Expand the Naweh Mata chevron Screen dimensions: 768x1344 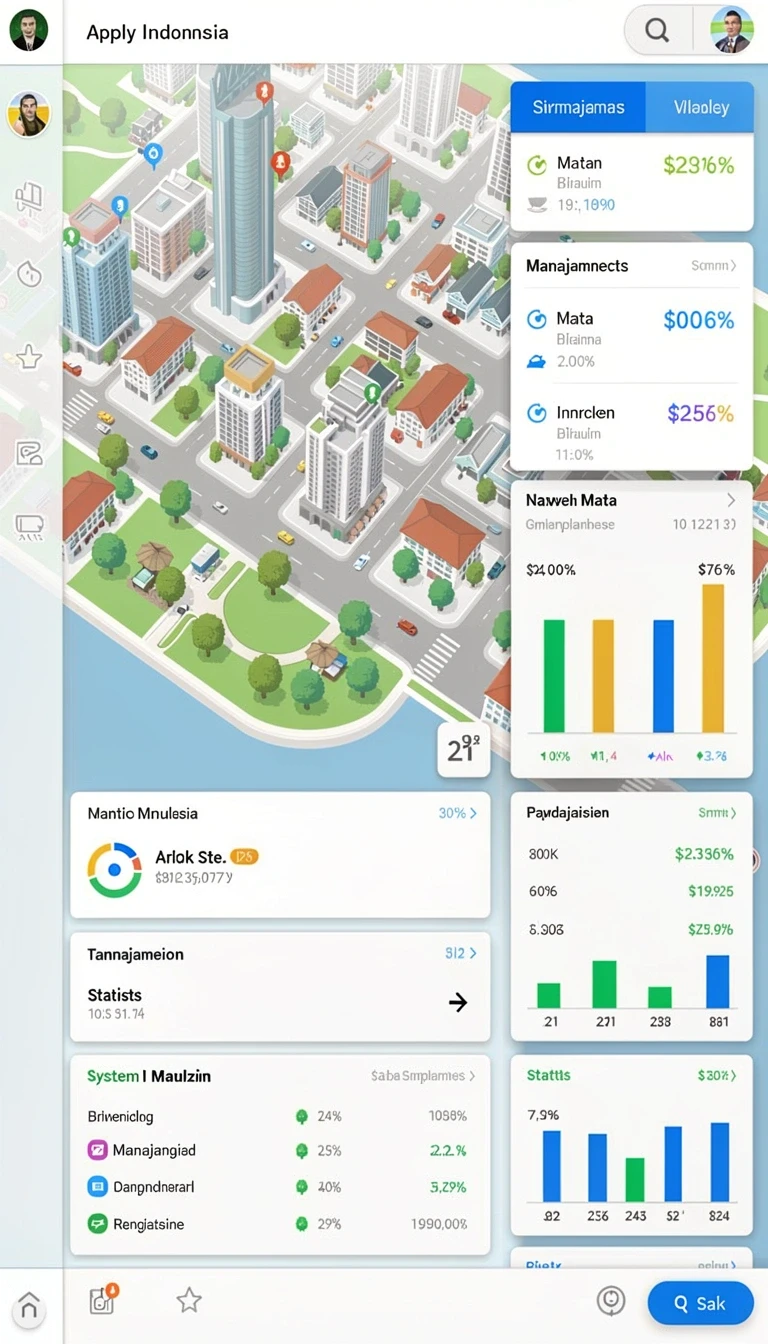point(731,500)
